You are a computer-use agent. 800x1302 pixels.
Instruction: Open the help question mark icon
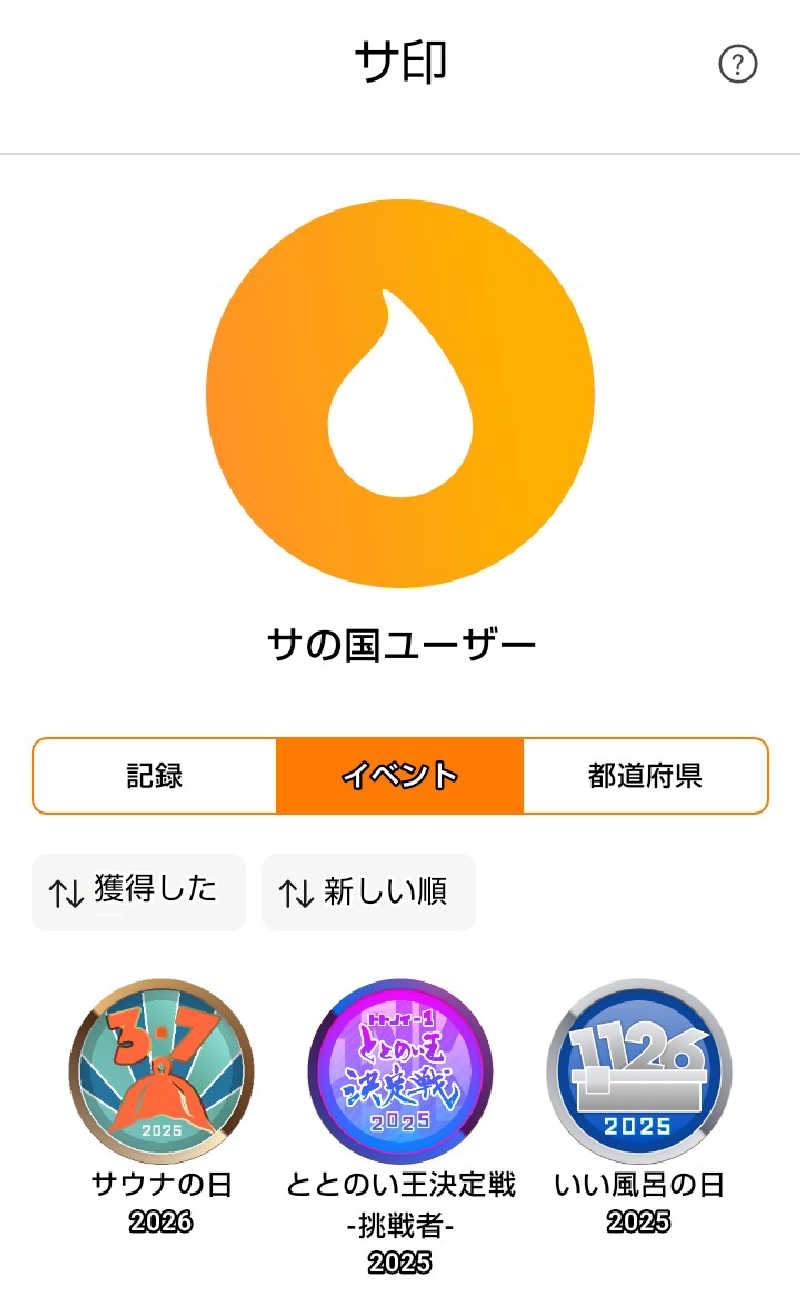click(x=737, y=63)
